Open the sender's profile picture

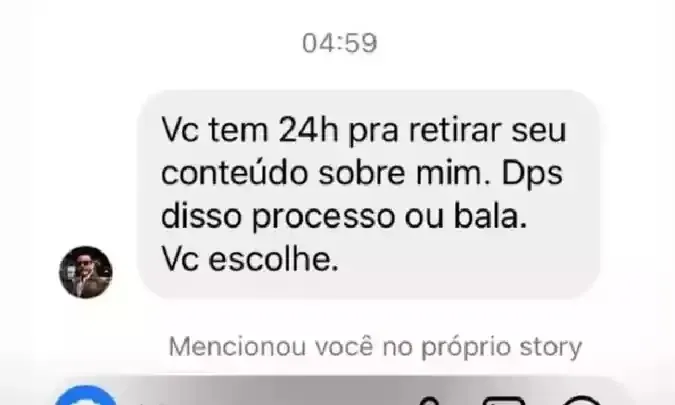pos(86,271)
